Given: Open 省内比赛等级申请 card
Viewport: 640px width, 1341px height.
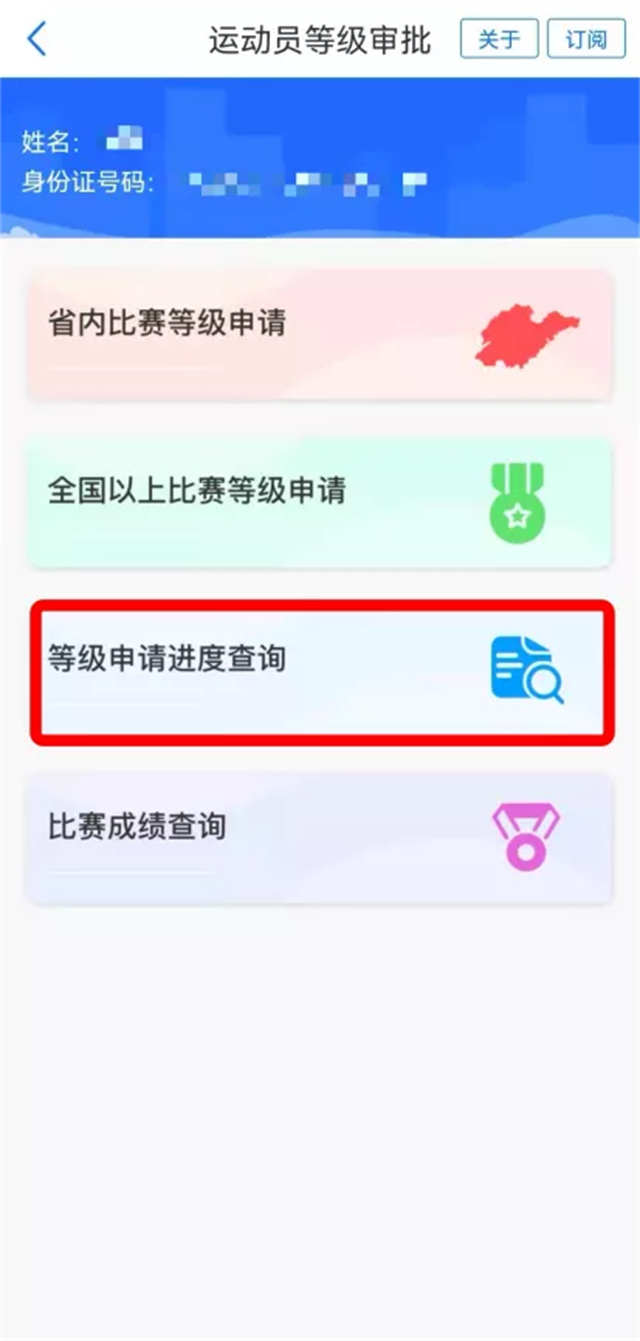Looking at the screenshot, I should click(x=319, y=336).
